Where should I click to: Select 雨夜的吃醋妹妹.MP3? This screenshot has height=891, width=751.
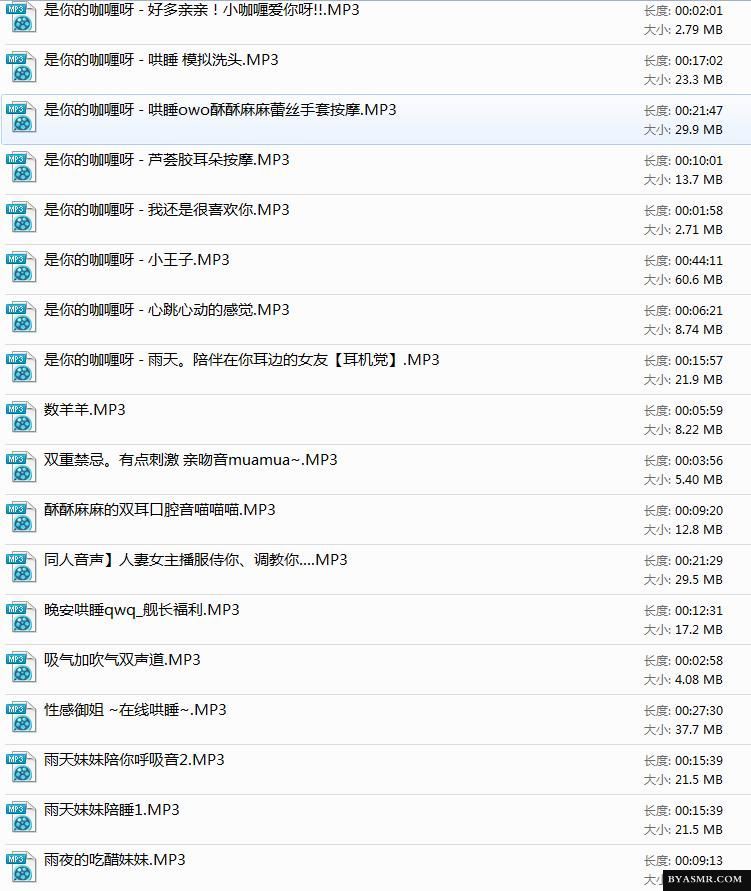coord(115,860)
